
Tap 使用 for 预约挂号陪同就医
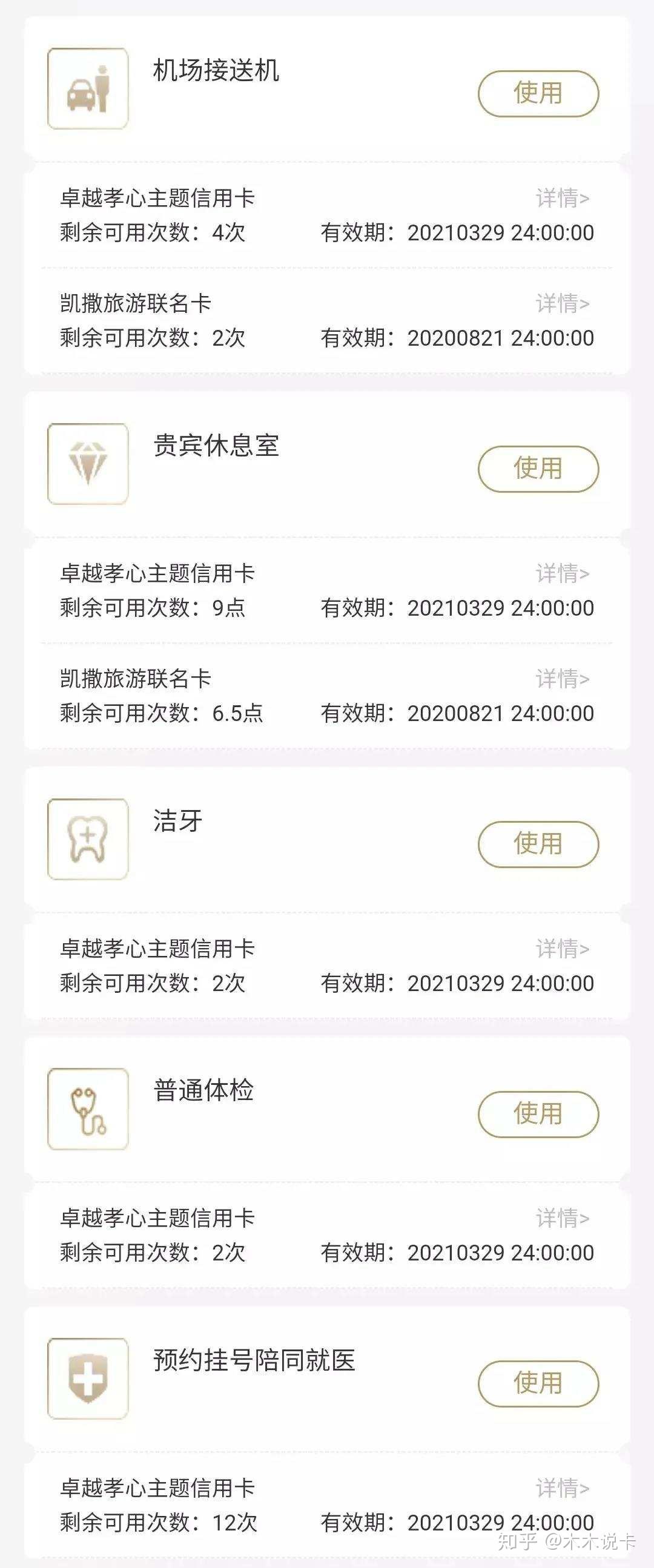(538, 1383)
